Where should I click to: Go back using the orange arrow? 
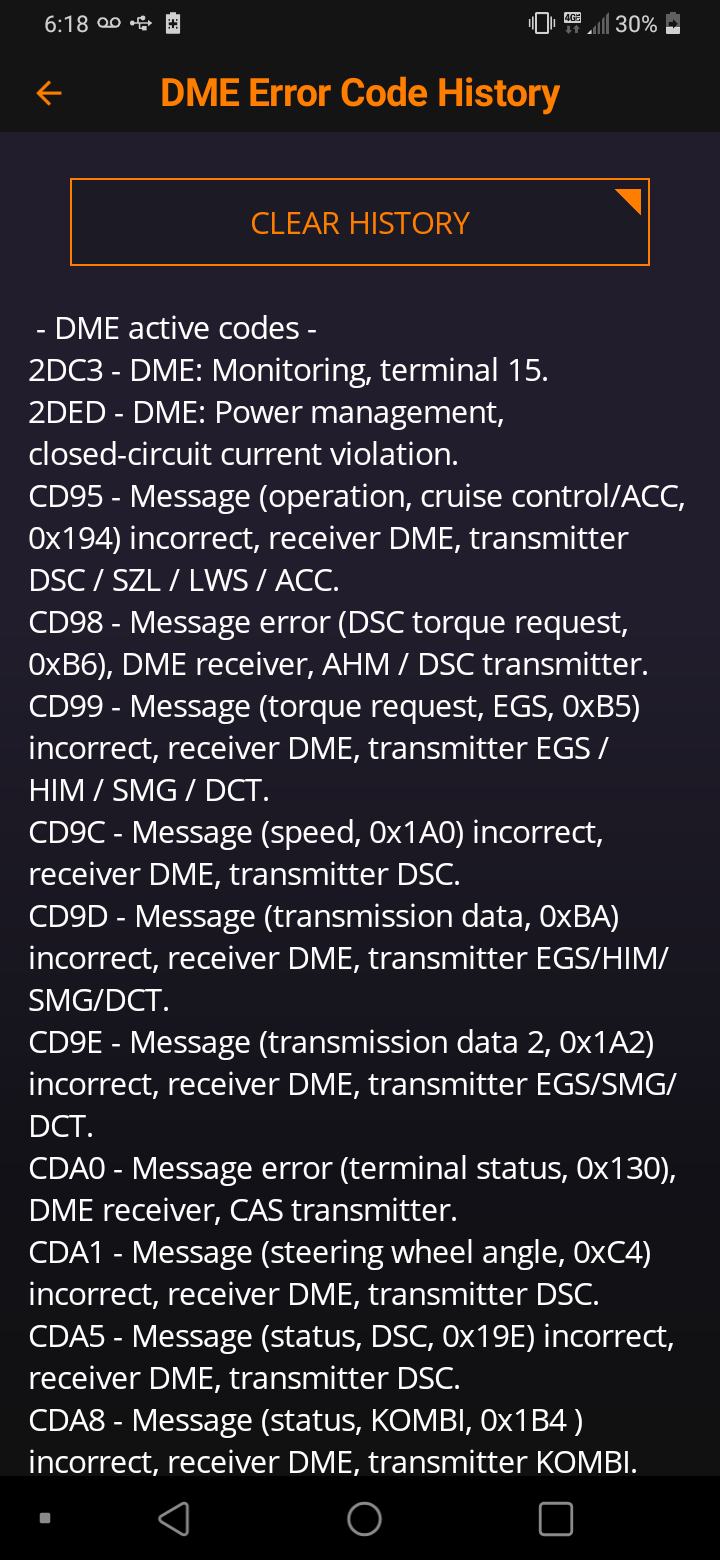coord(48,93)
